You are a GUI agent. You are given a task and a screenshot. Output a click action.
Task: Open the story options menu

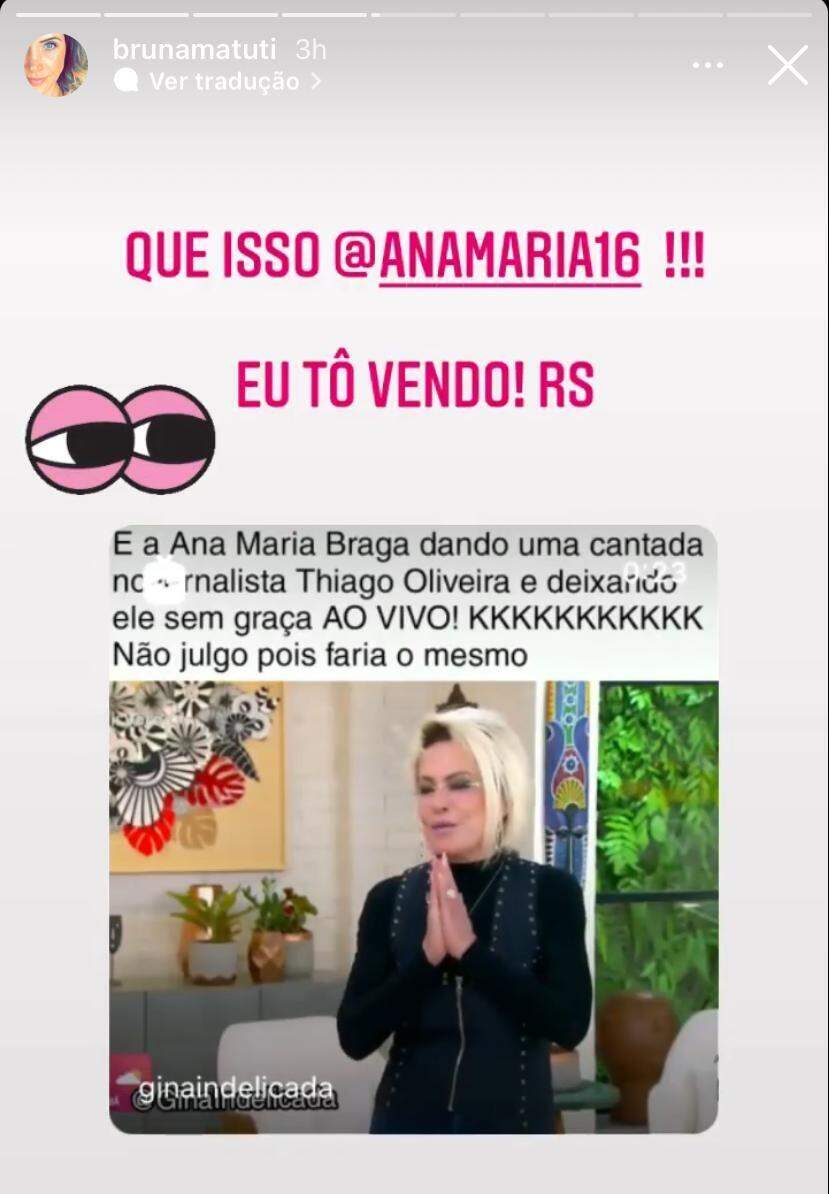tap(707, 66)
